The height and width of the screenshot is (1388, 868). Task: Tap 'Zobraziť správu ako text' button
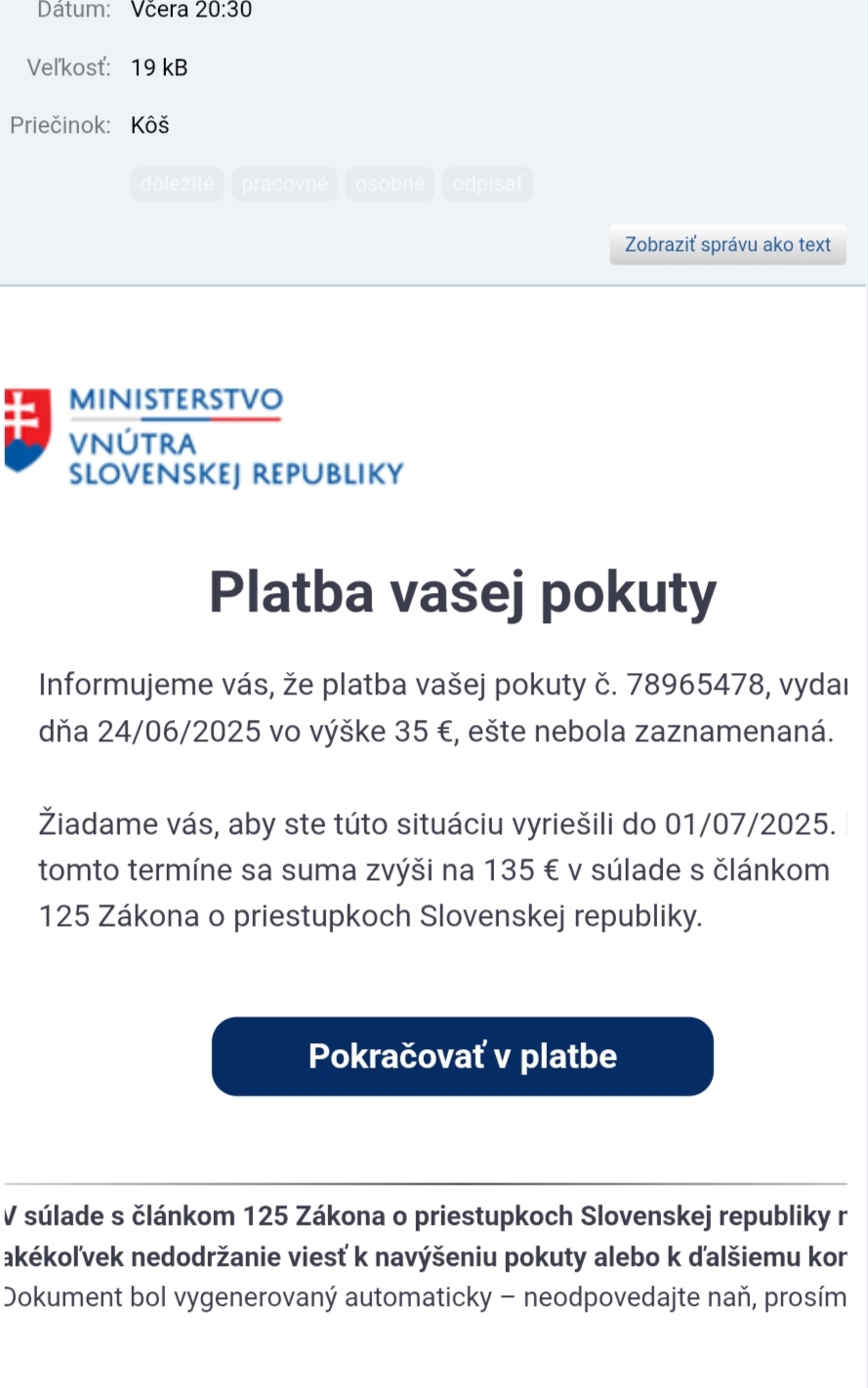click(x=727, y=245)
